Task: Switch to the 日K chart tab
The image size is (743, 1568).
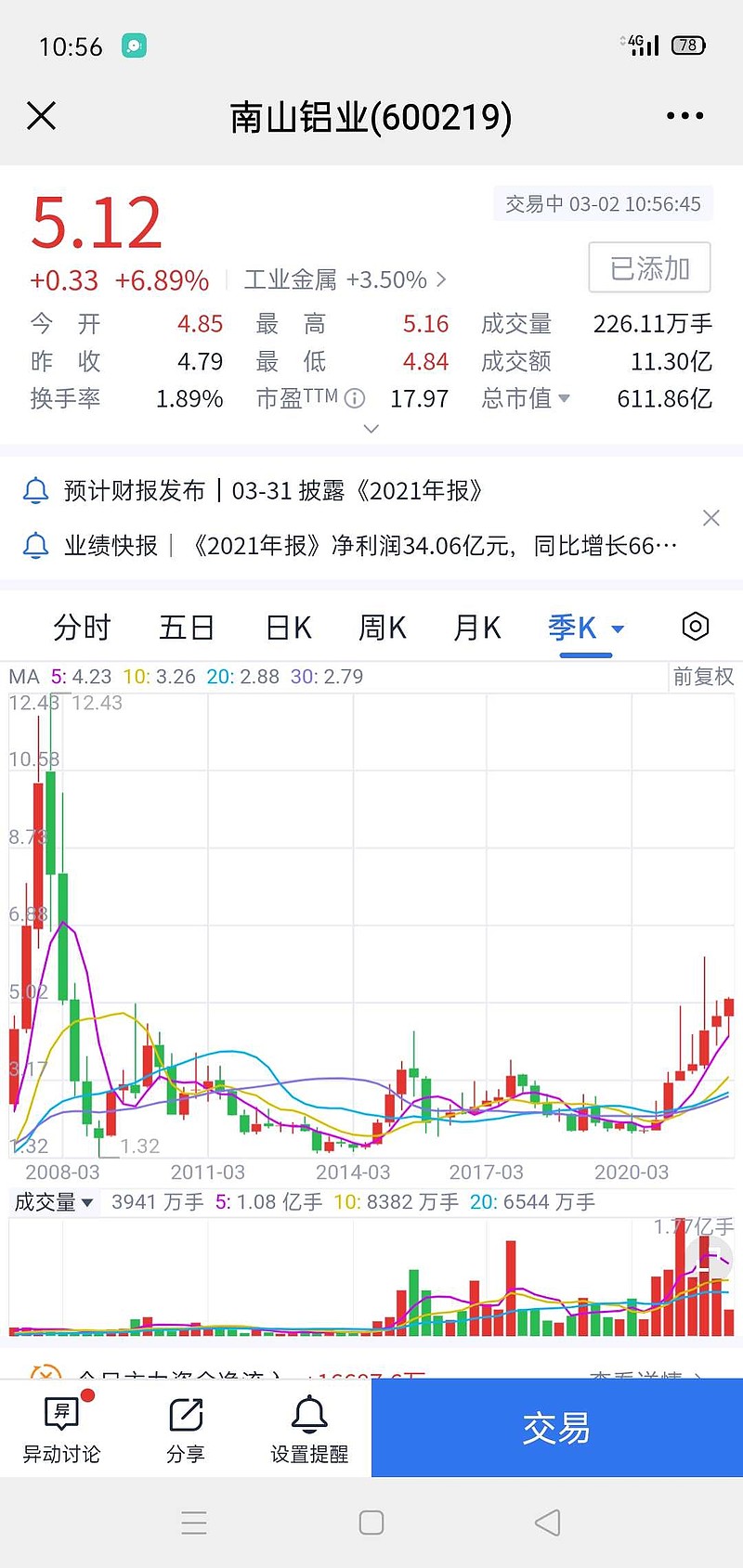Action: pos(289,628)
